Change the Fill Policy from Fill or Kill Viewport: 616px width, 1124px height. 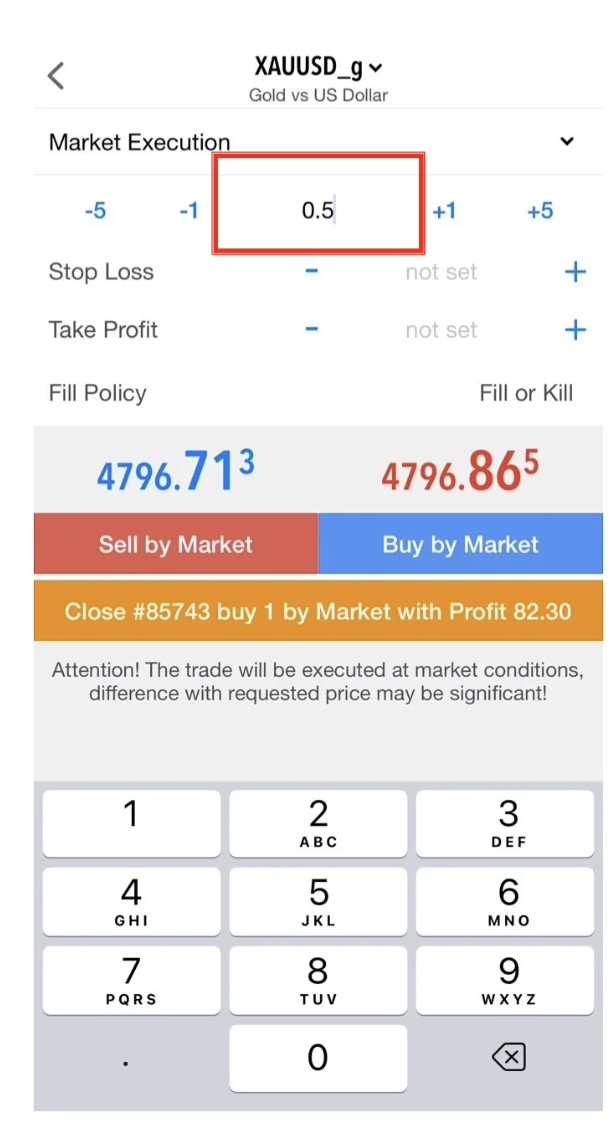(x=526, y=393)
